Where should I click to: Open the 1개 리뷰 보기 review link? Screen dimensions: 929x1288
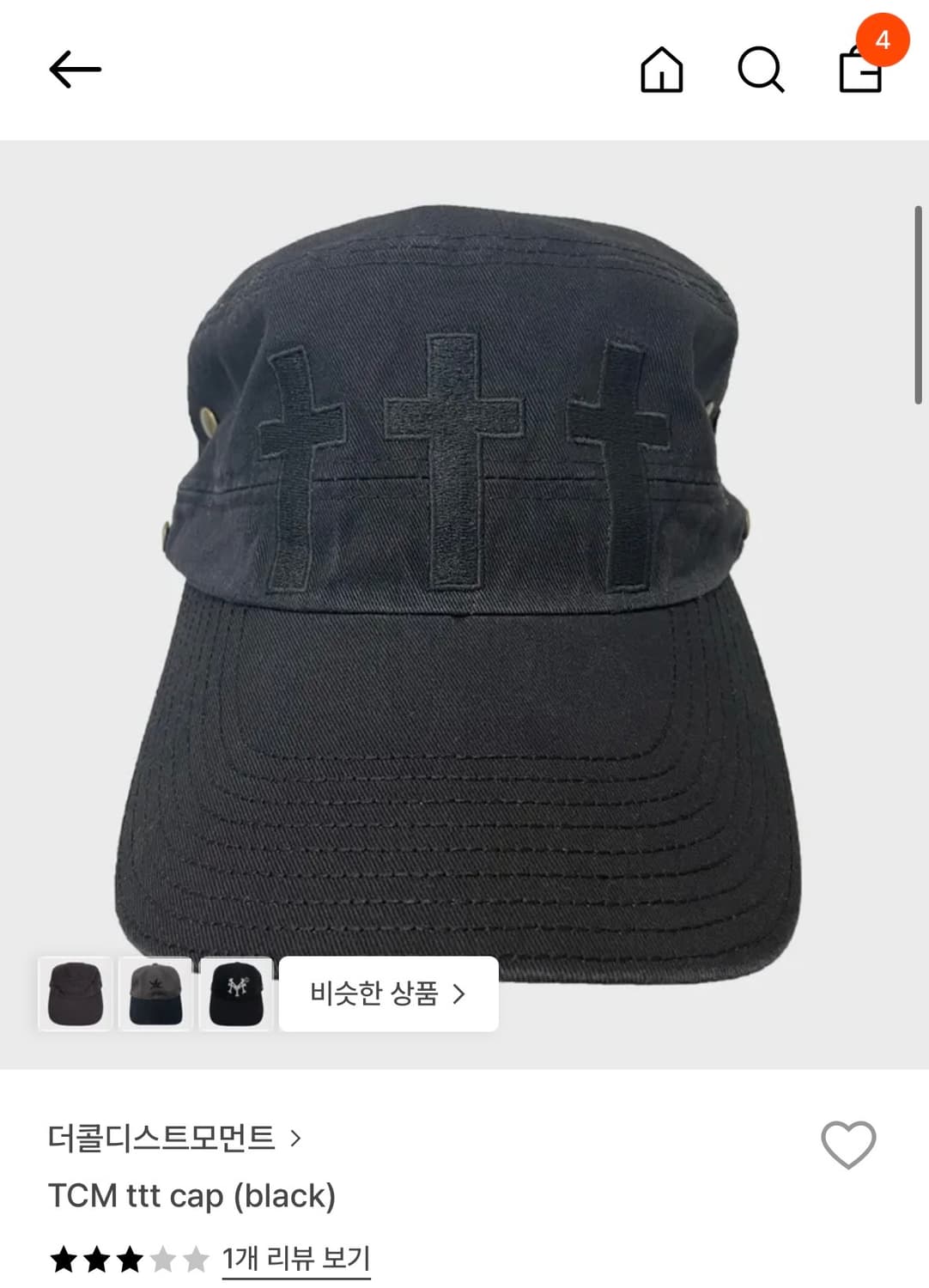296,1257
